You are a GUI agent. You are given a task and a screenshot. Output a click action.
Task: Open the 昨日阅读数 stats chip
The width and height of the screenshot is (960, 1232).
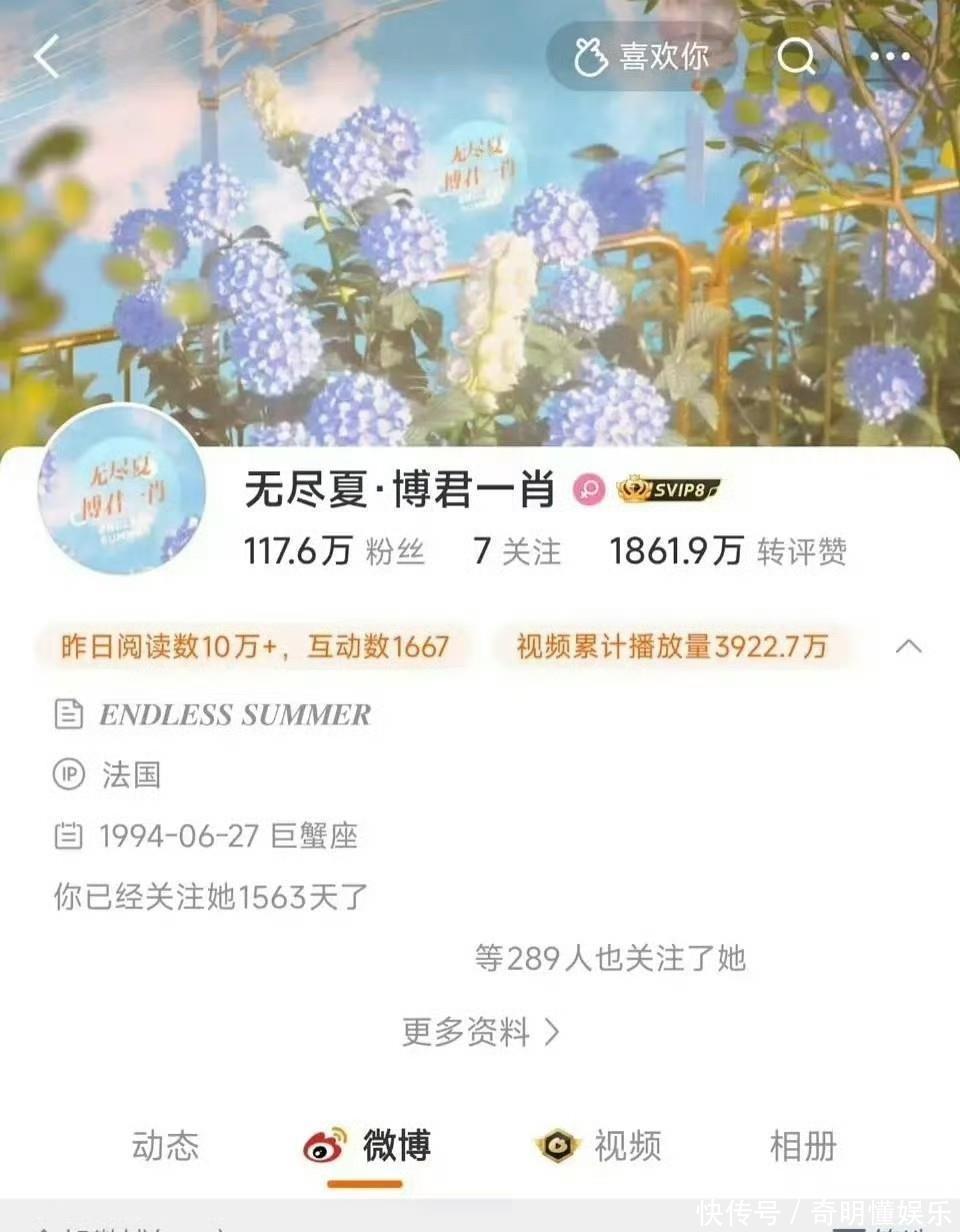pos(255,647)
